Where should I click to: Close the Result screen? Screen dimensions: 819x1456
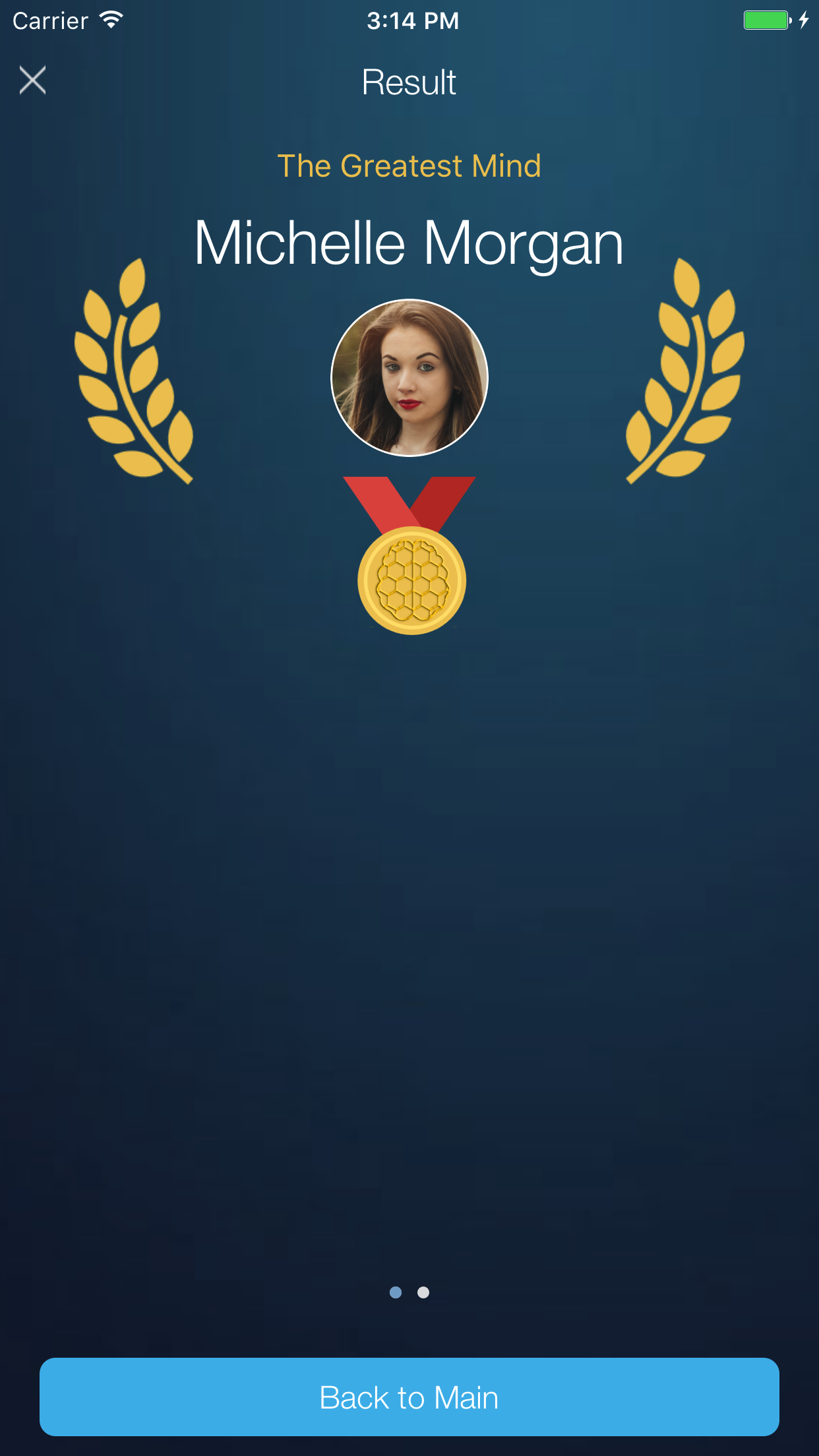pyautogui.click(x=32, y=80)
